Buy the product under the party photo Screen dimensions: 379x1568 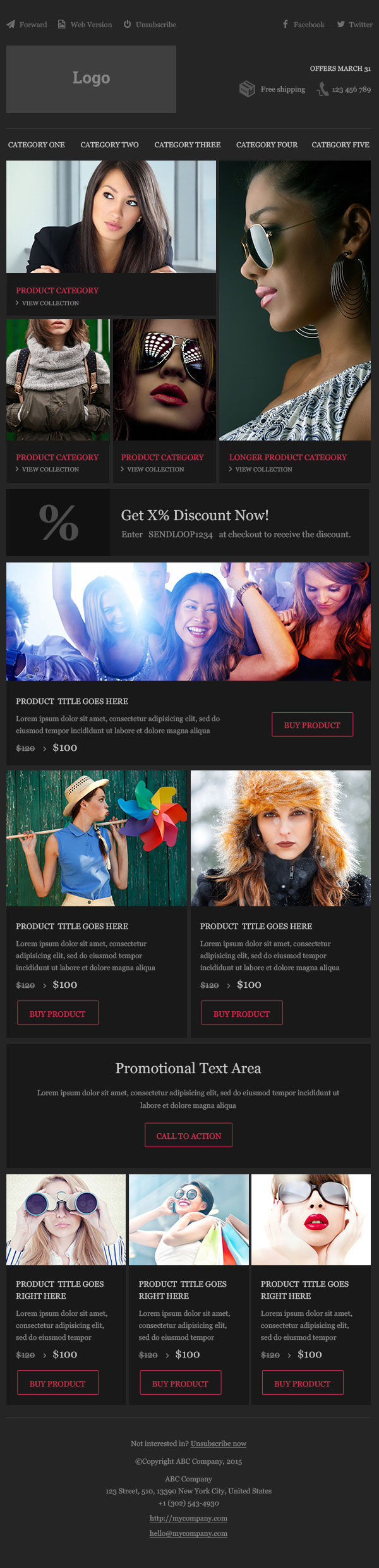(x=312, y=725)
